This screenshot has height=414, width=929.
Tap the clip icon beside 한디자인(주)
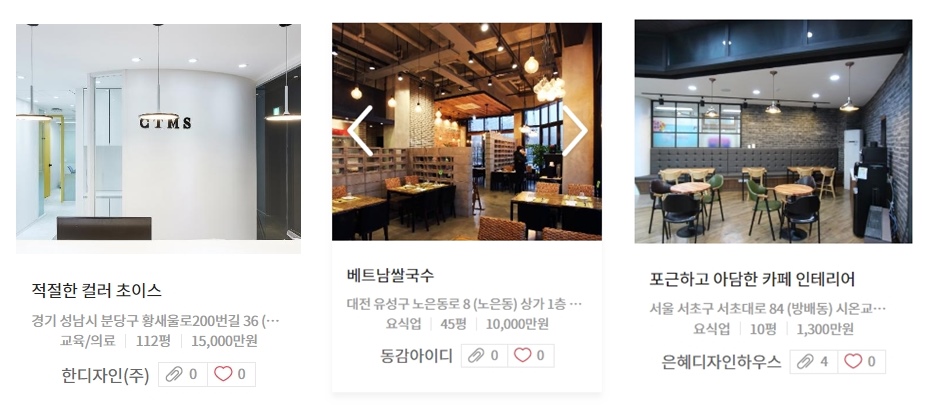click(x=182, y=375)
